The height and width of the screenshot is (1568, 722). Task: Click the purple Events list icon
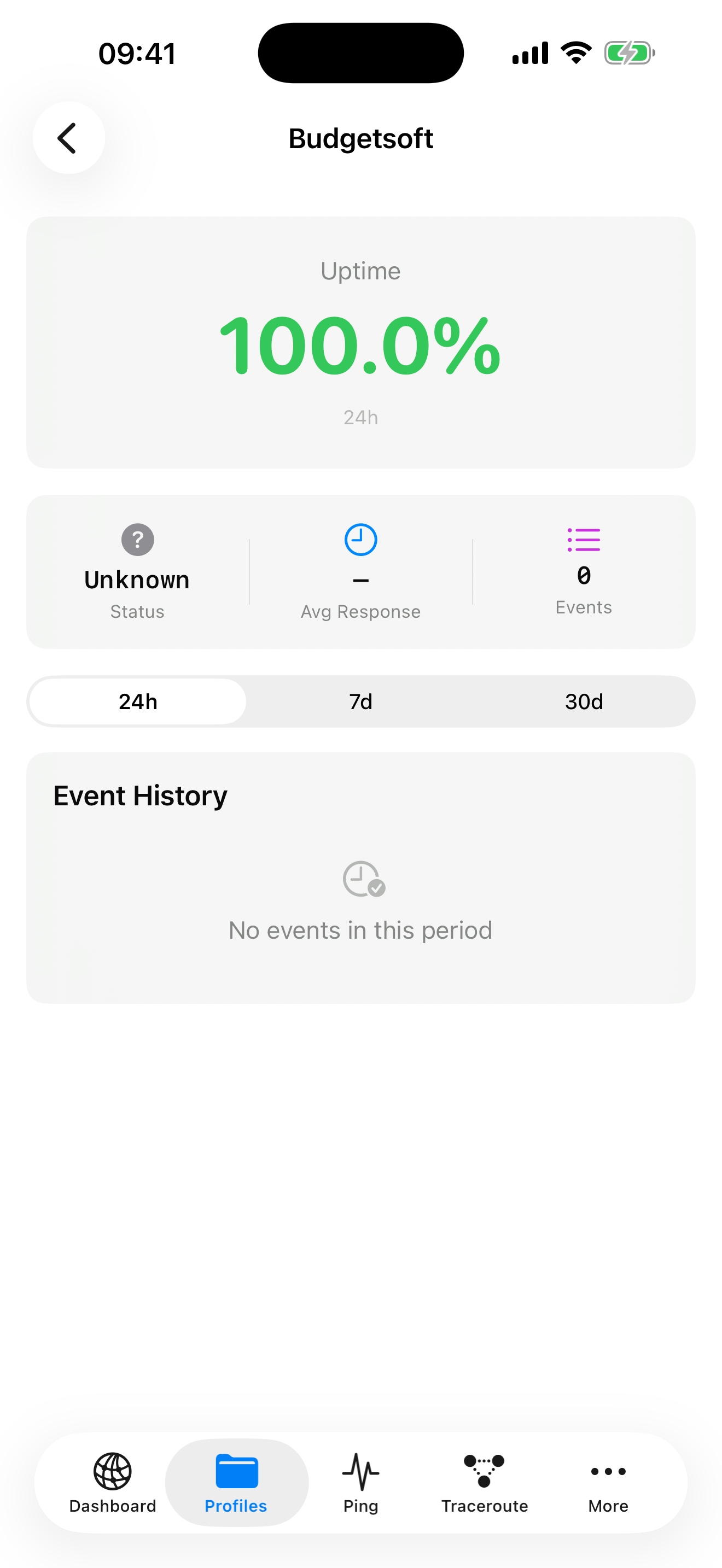[584, 539]
